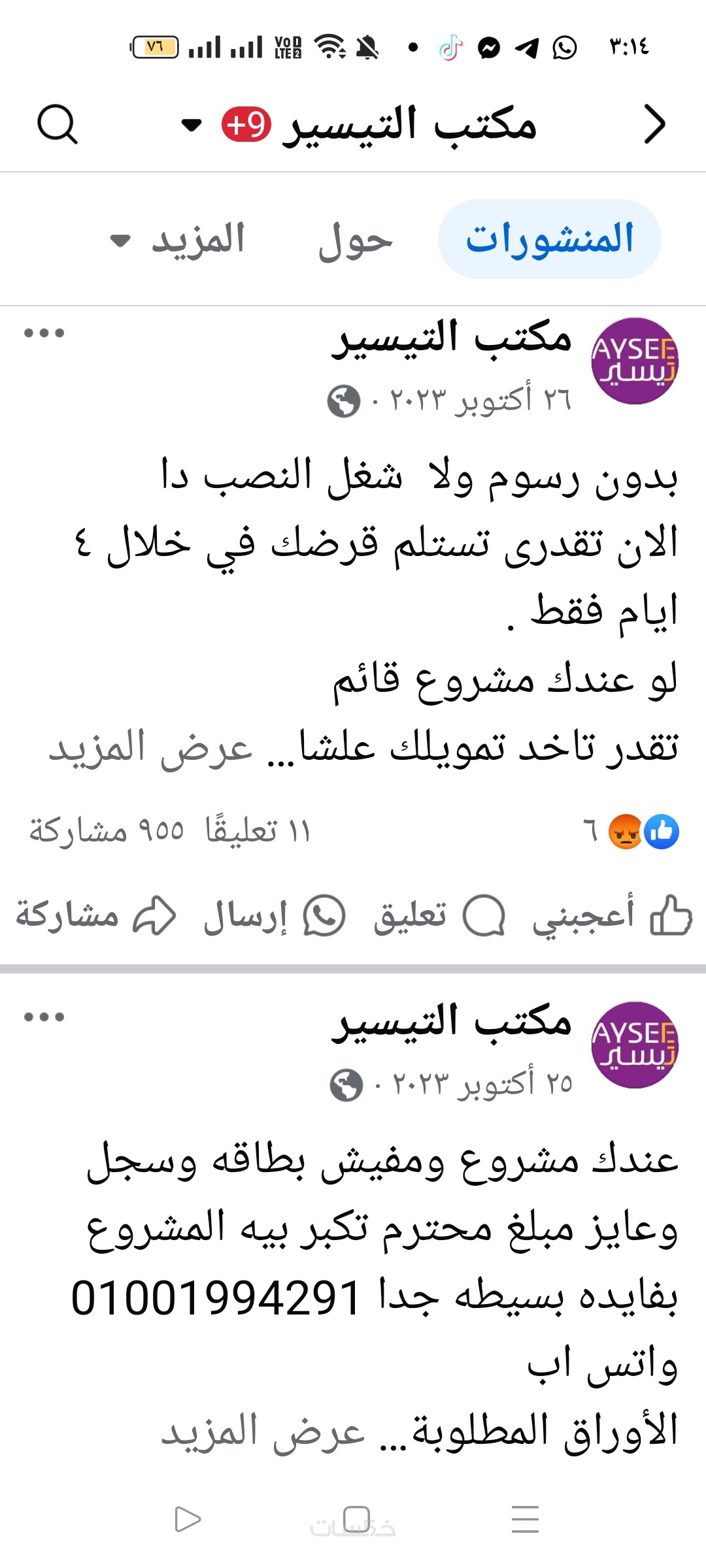Open page profile picture on the 26 October post
The width and height of the screenshot is (706, 1568).
pyautogui.click(x=634, y=361)
